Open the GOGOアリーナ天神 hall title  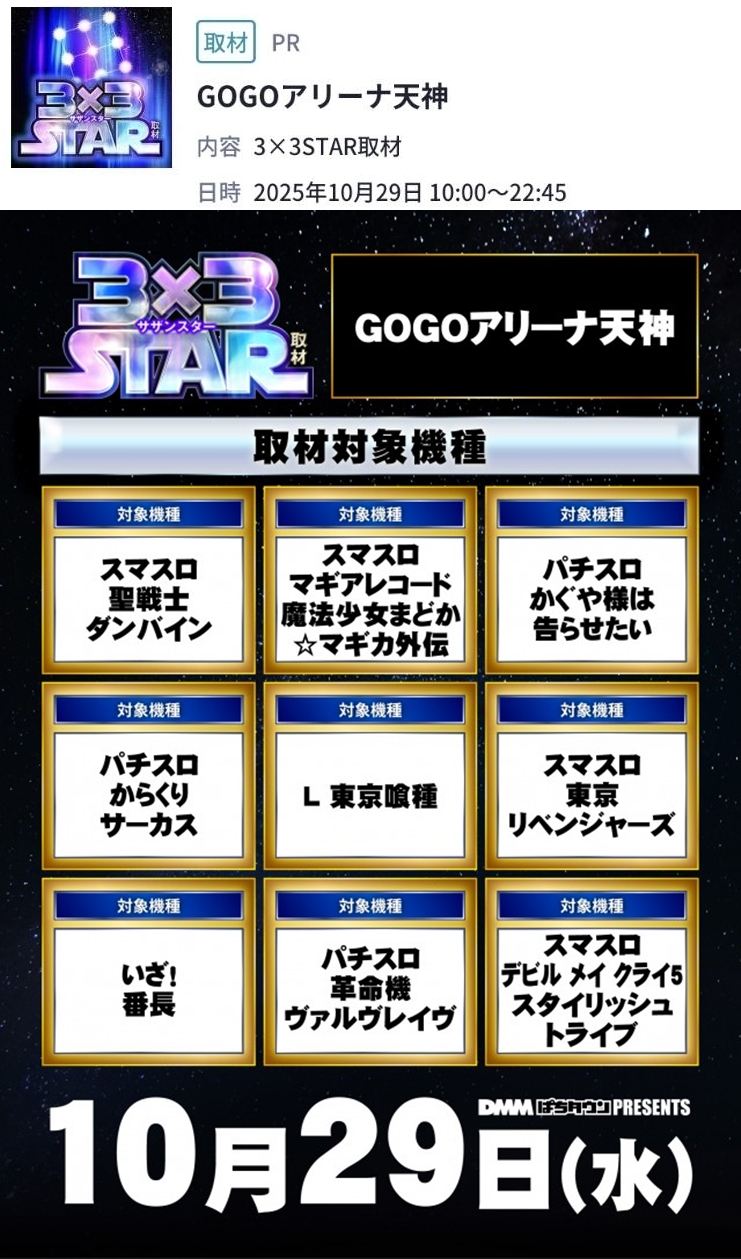point(322,96)
